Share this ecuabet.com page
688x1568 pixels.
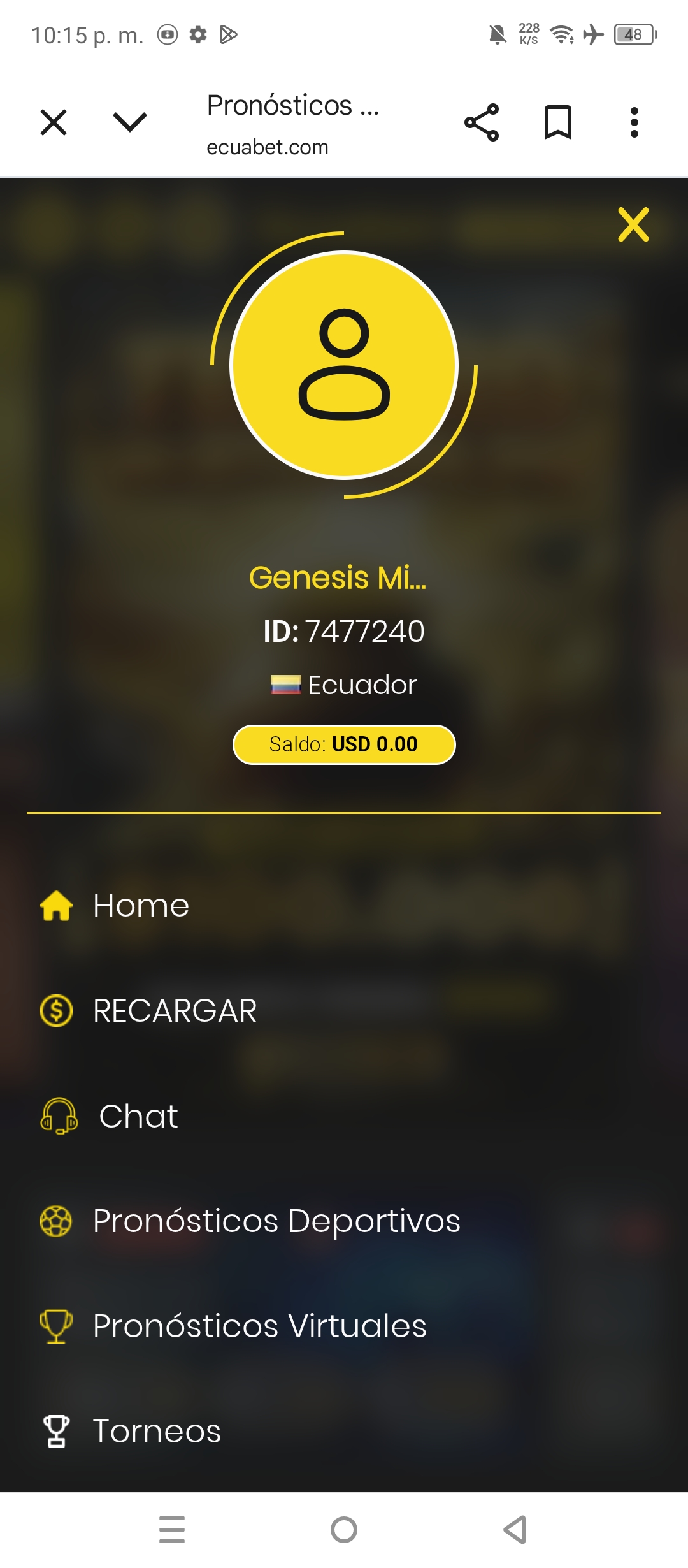(x=482, y=122)
